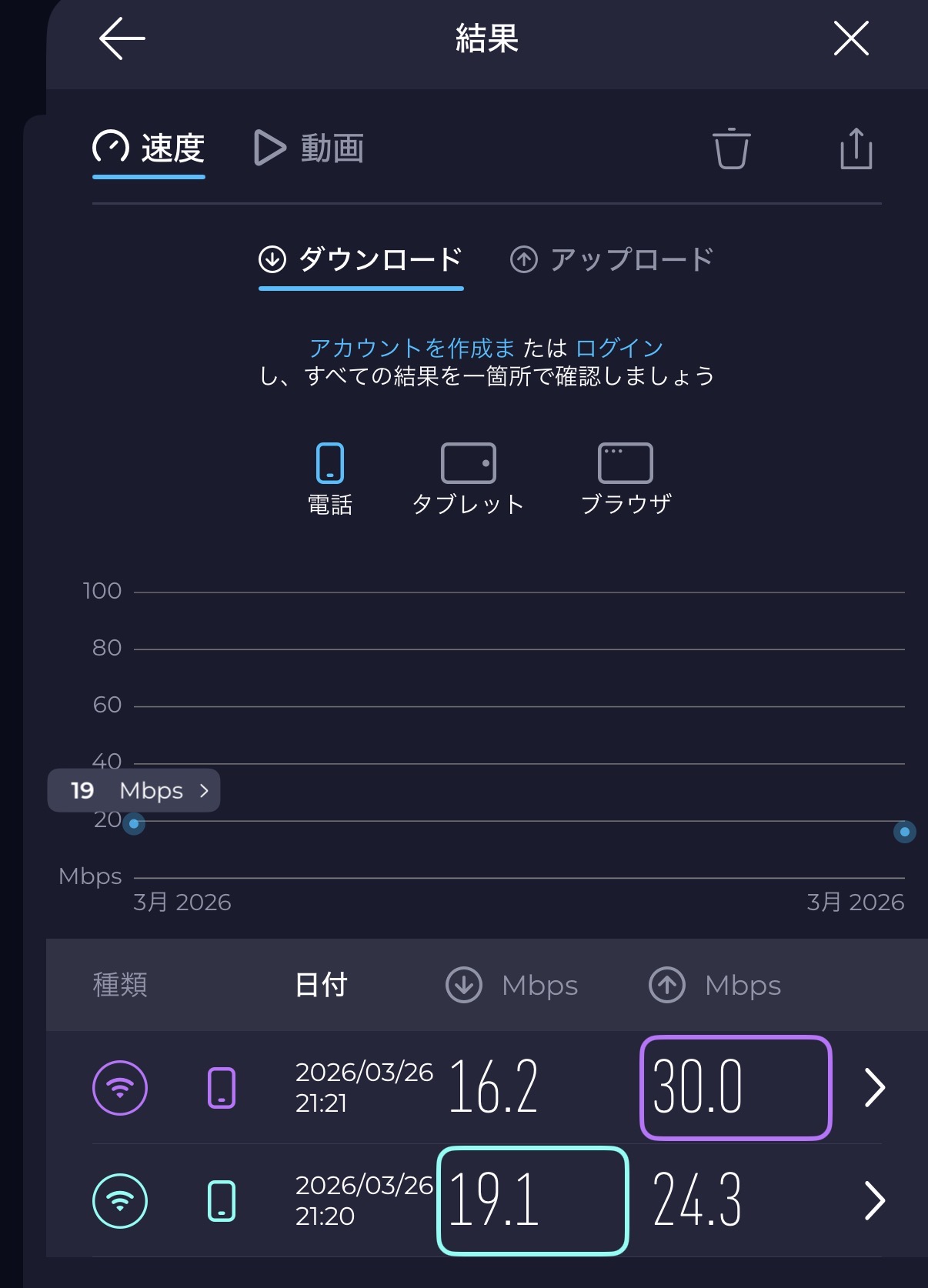
Task: Switch to the 速度 speed tab
Action: tap(149, 148)
